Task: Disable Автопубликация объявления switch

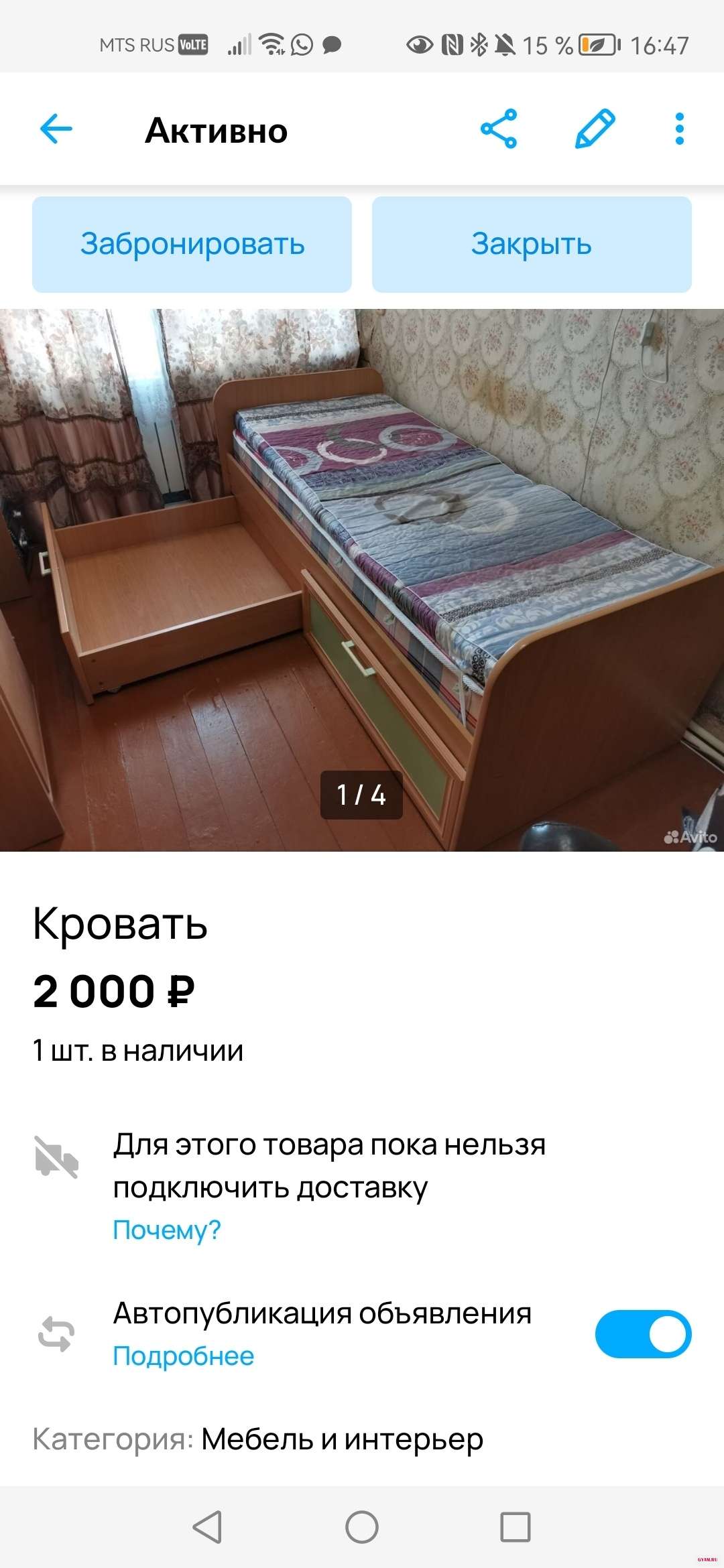Action: [642, 1333]
